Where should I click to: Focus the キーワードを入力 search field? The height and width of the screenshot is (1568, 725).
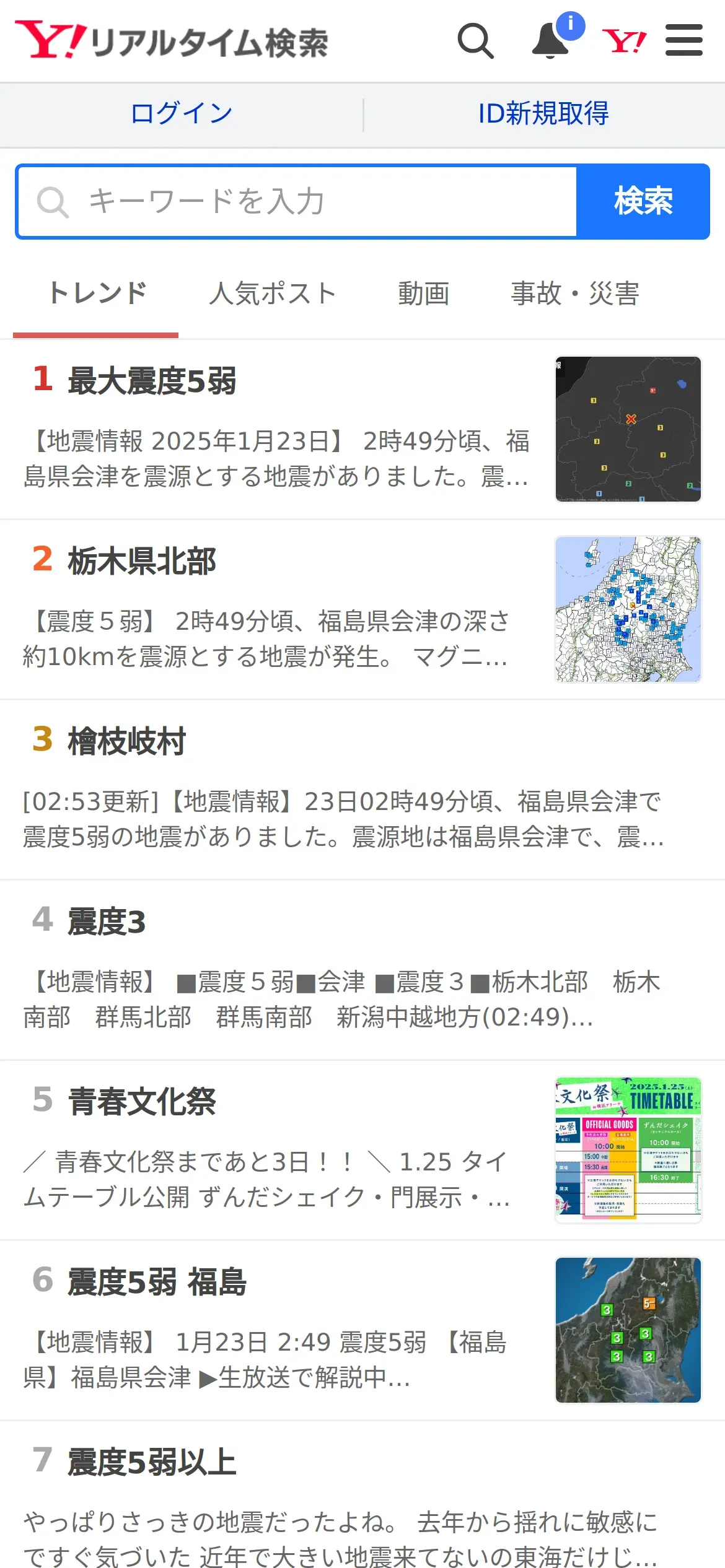[297, 201]
